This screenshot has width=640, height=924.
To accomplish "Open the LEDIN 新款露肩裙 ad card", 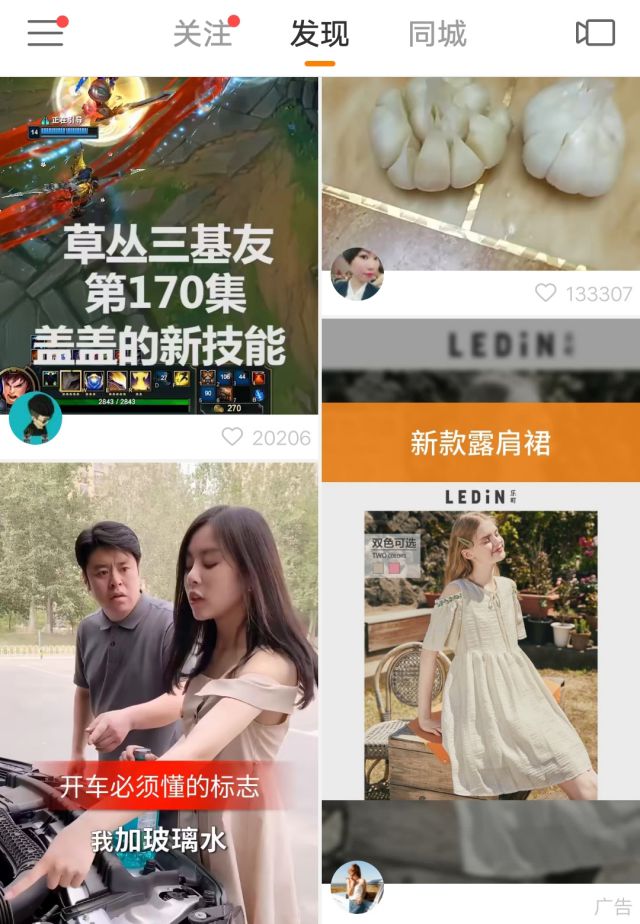I will [x=480, y=600].
